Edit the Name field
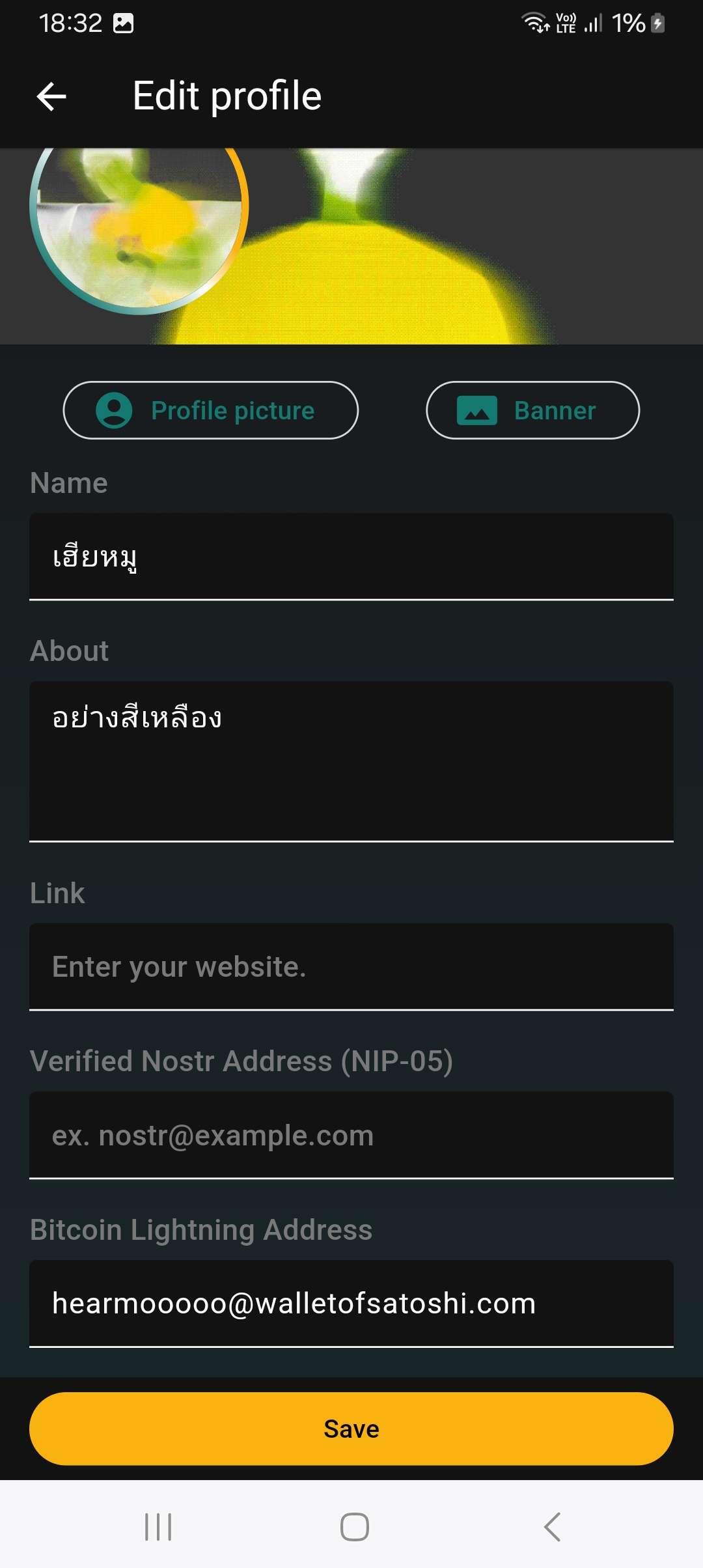Image resolution: width=703 pixels, height=1568 pixels. pos(351,557)
